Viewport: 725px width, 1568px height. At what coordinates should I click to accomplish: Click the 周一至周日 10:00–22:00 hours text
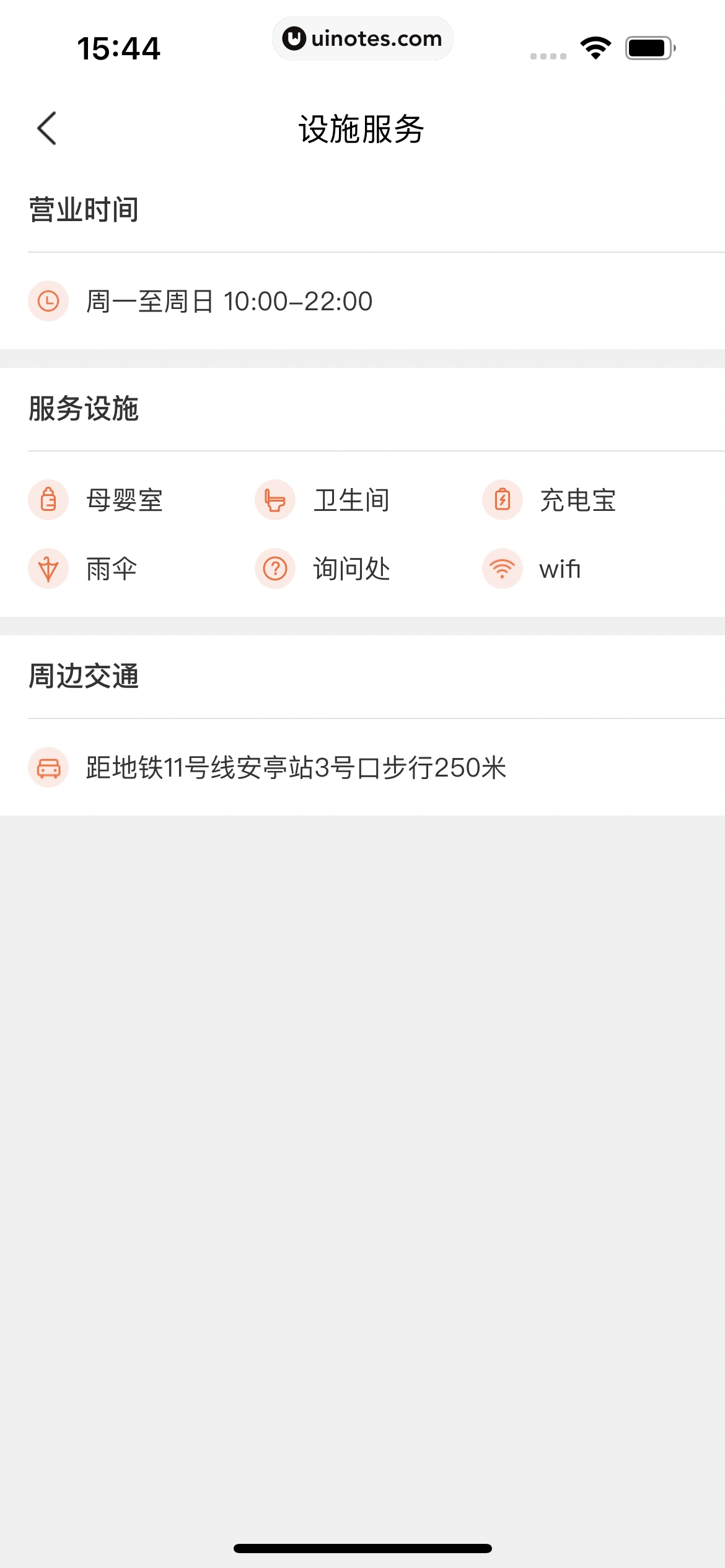tap(228, 302)
